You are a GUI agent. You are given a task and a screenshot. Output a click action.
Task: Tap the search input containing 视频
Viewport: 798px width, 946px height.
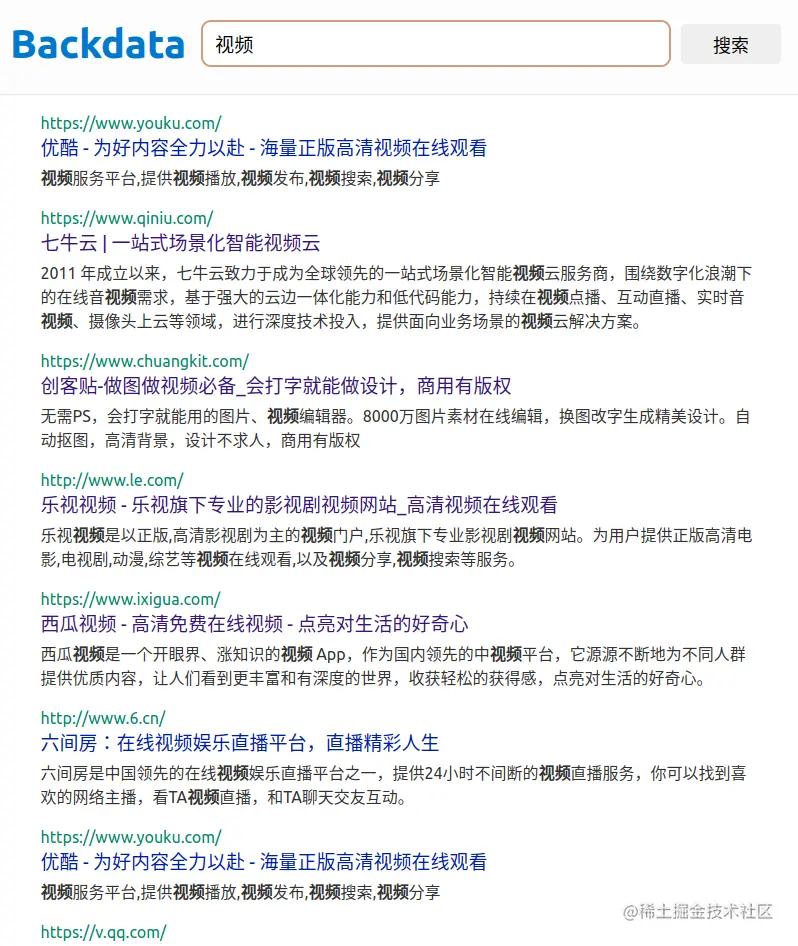click(435, 44)
